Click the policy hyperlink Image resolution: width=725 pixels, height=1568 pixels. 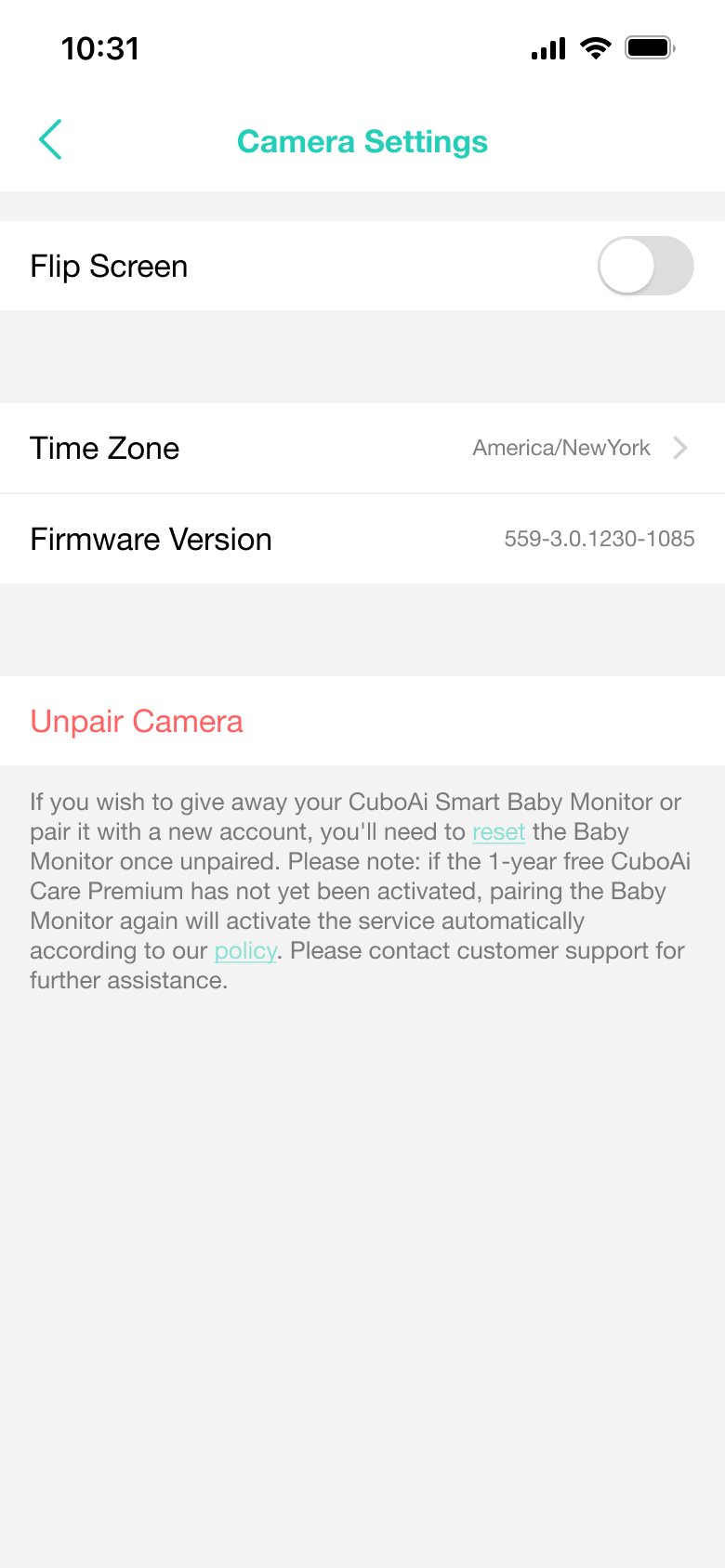coord(244,950)
